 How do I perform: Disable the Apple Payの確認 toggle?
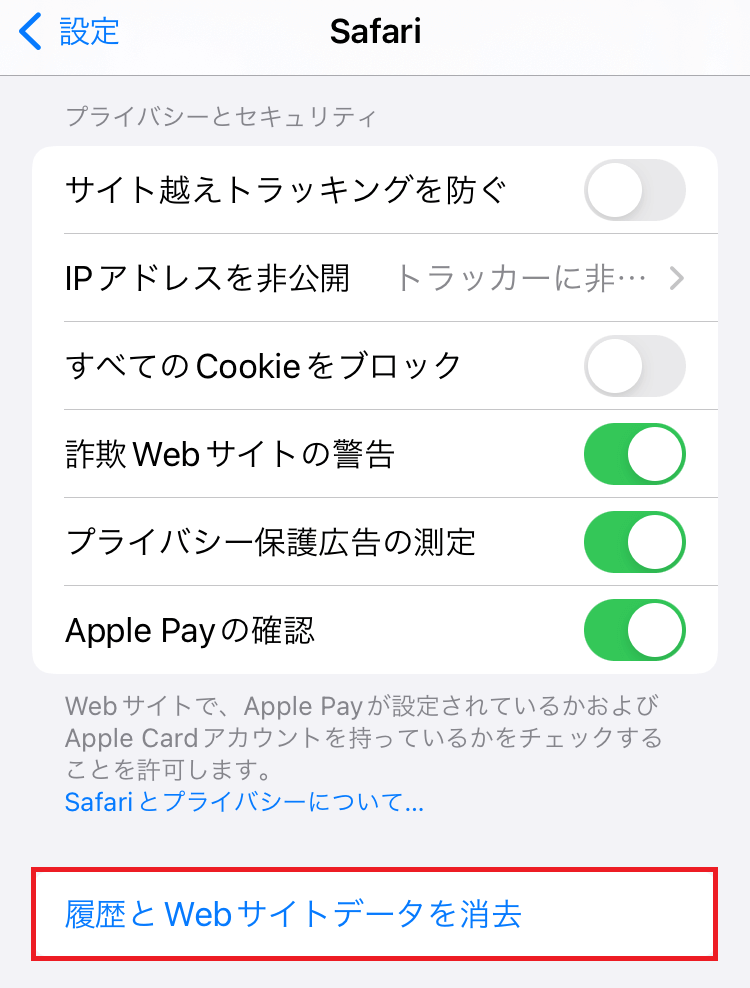pos(634,631)
